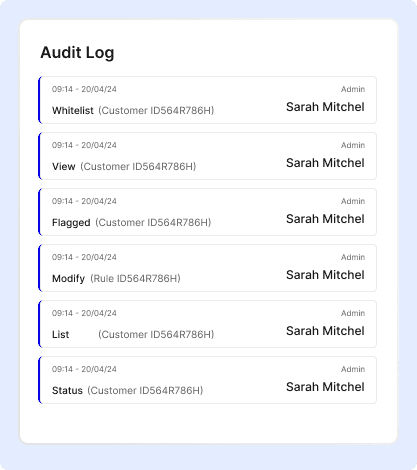Viewport: 417px width, 470px height.
Task: Open the View audit log entry
Action: 207,156
